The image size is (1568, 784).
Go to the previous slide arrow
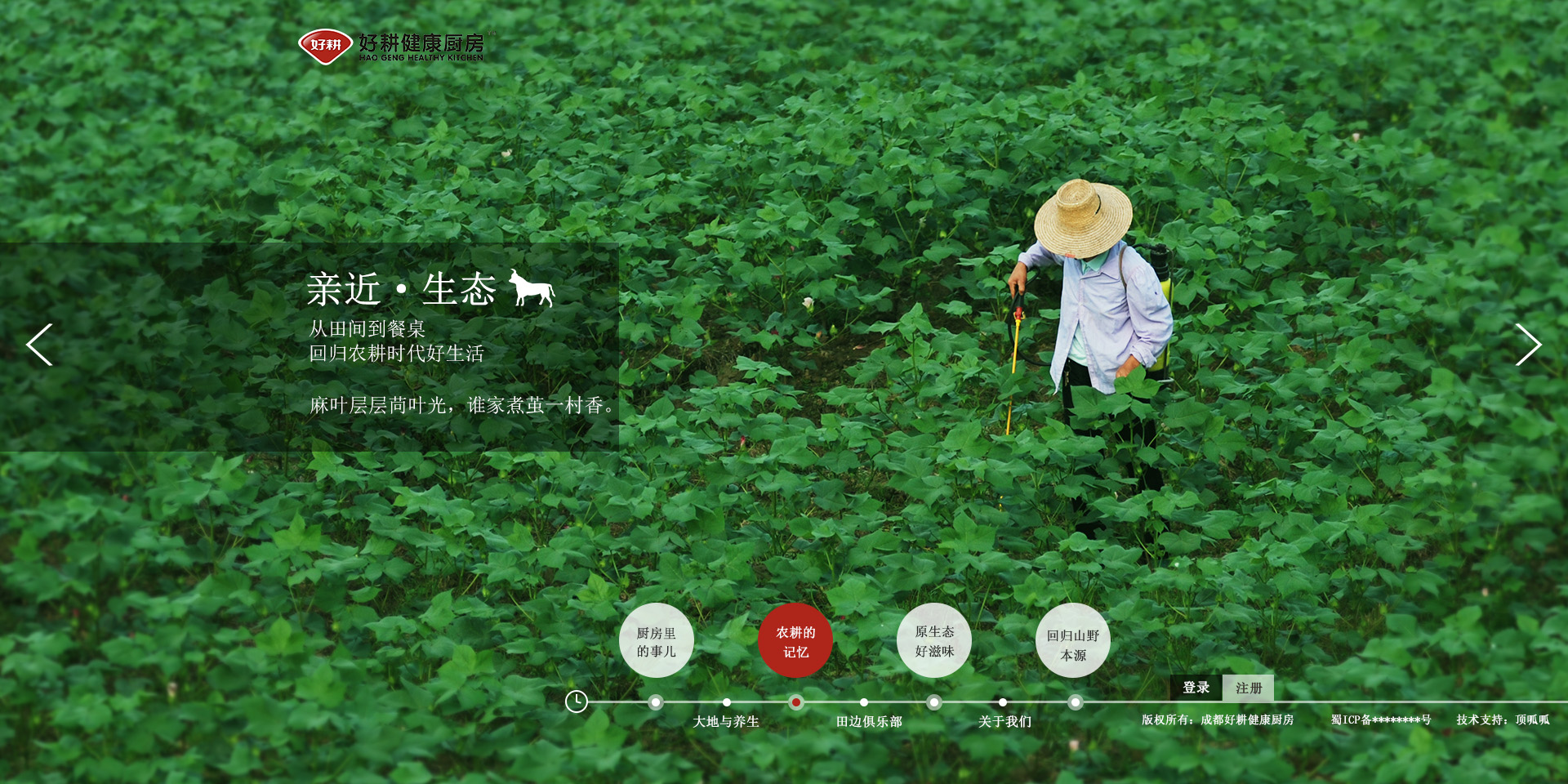coord(39,345)
